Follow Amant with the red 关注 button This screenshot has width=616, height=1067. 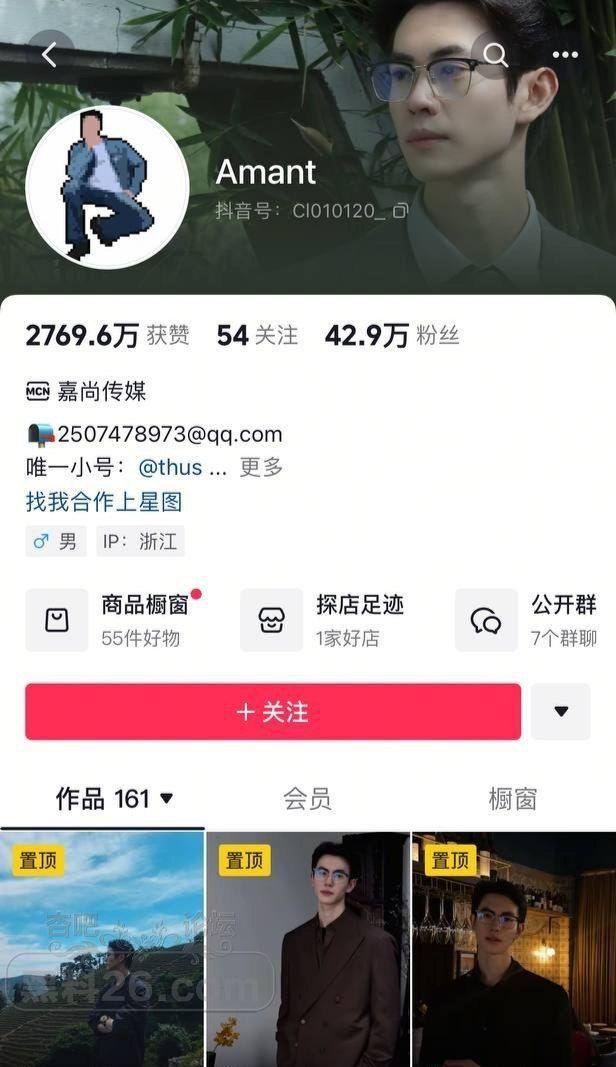point(273,712)
